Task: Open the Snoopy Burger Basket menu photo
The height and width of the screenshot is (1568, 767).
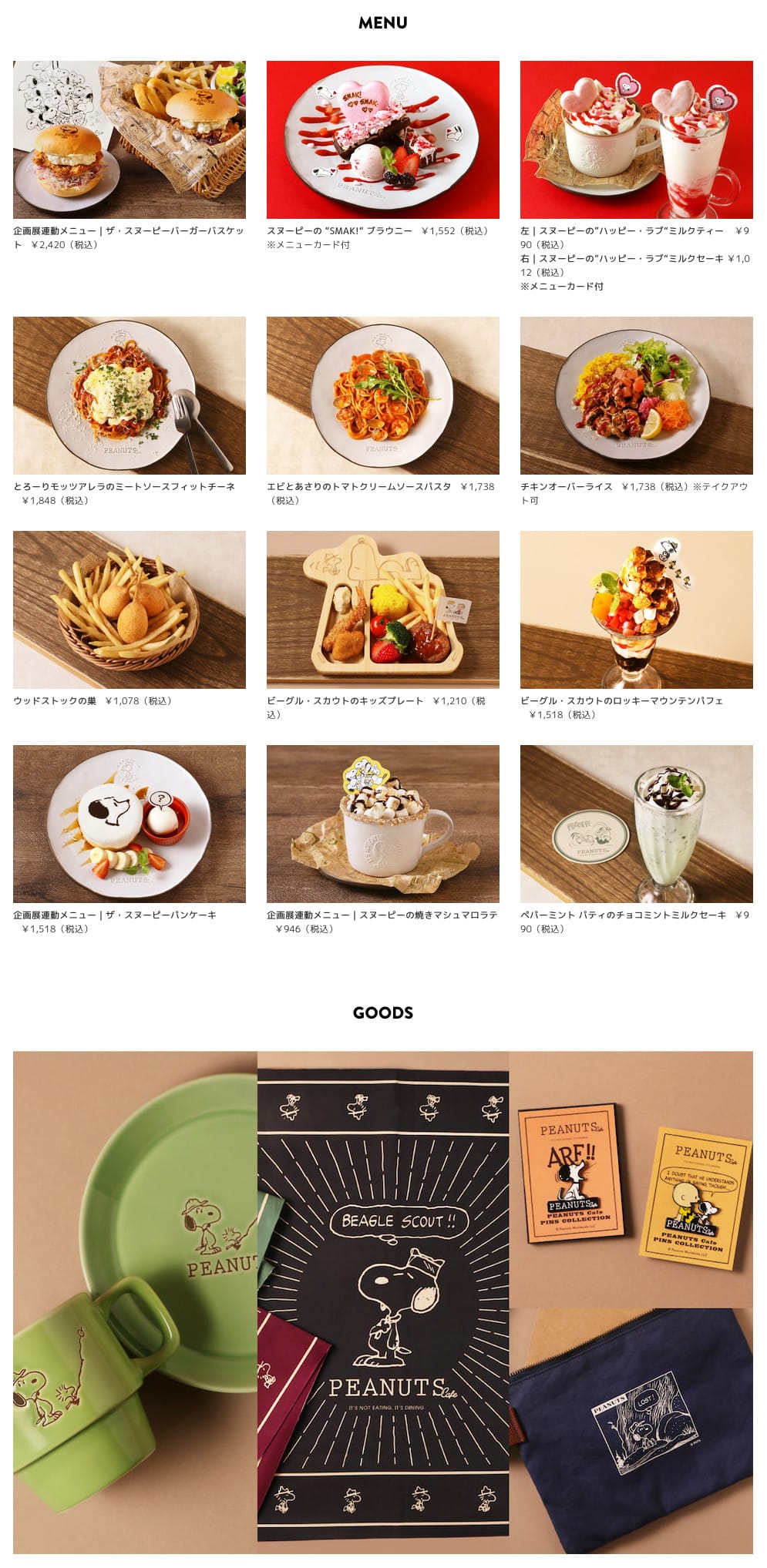Action: coord(129,139)
